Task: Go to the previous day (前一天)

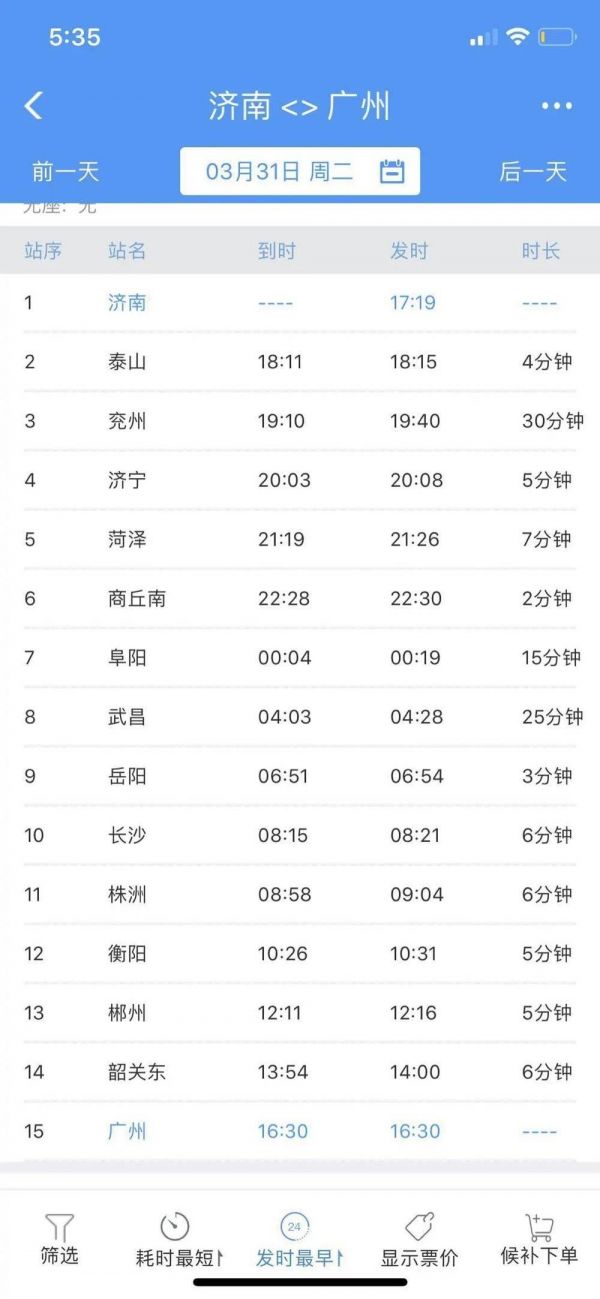Action: 66,171
